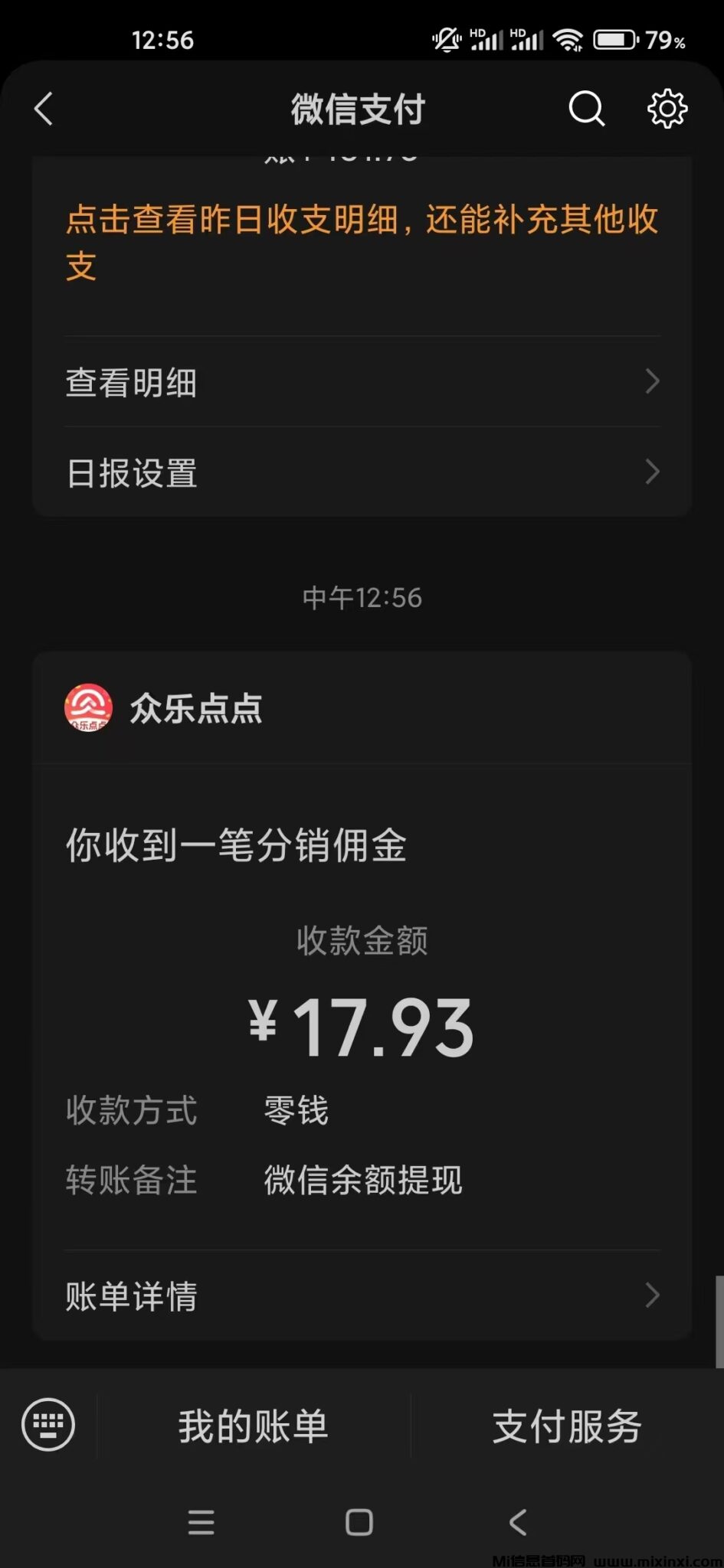724x1568 pixels.
Task: Open 查看明细 row
Action: click(362, 381)
